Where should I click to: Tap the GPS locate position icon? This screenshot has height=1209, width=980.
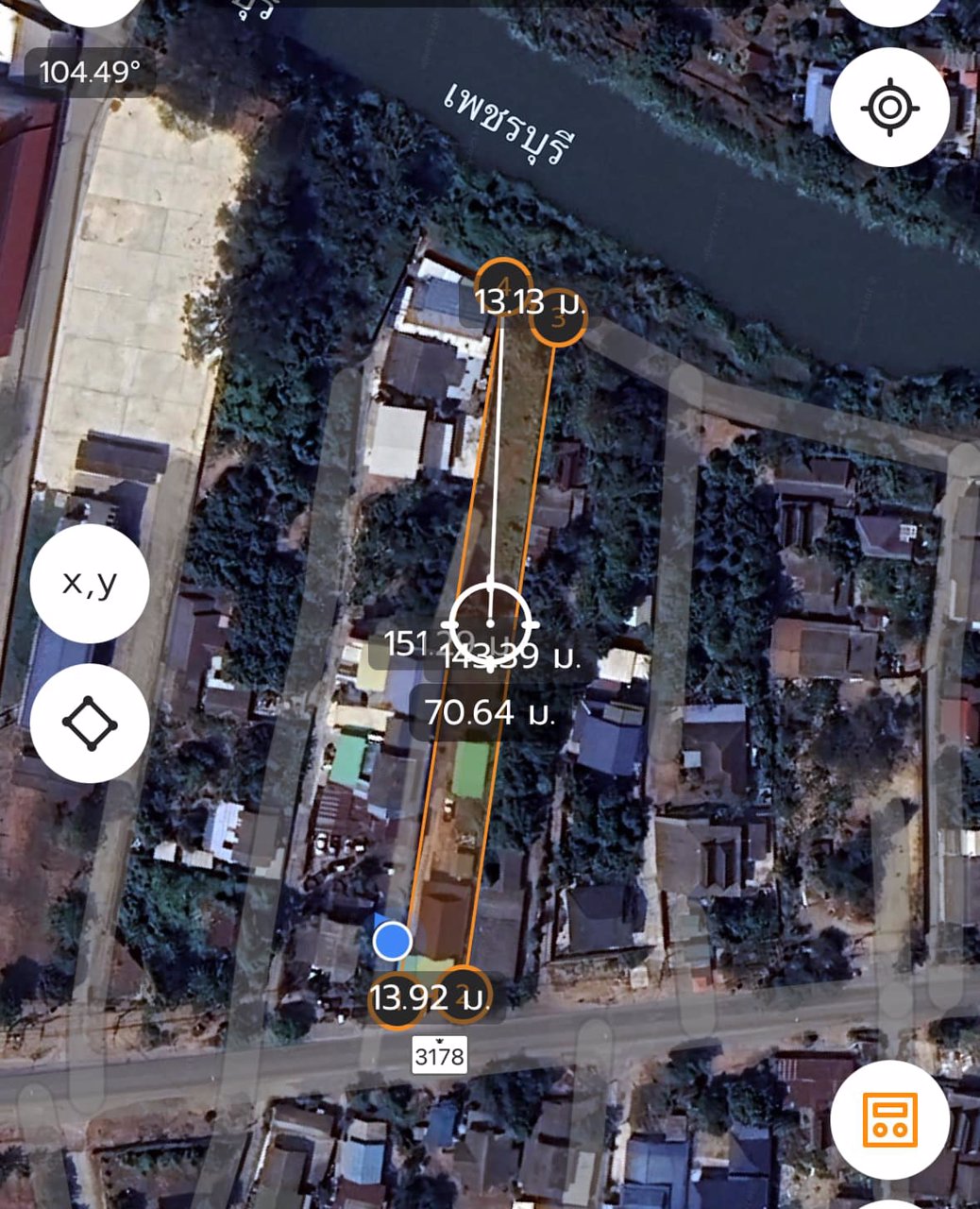(x=888, y=108)
